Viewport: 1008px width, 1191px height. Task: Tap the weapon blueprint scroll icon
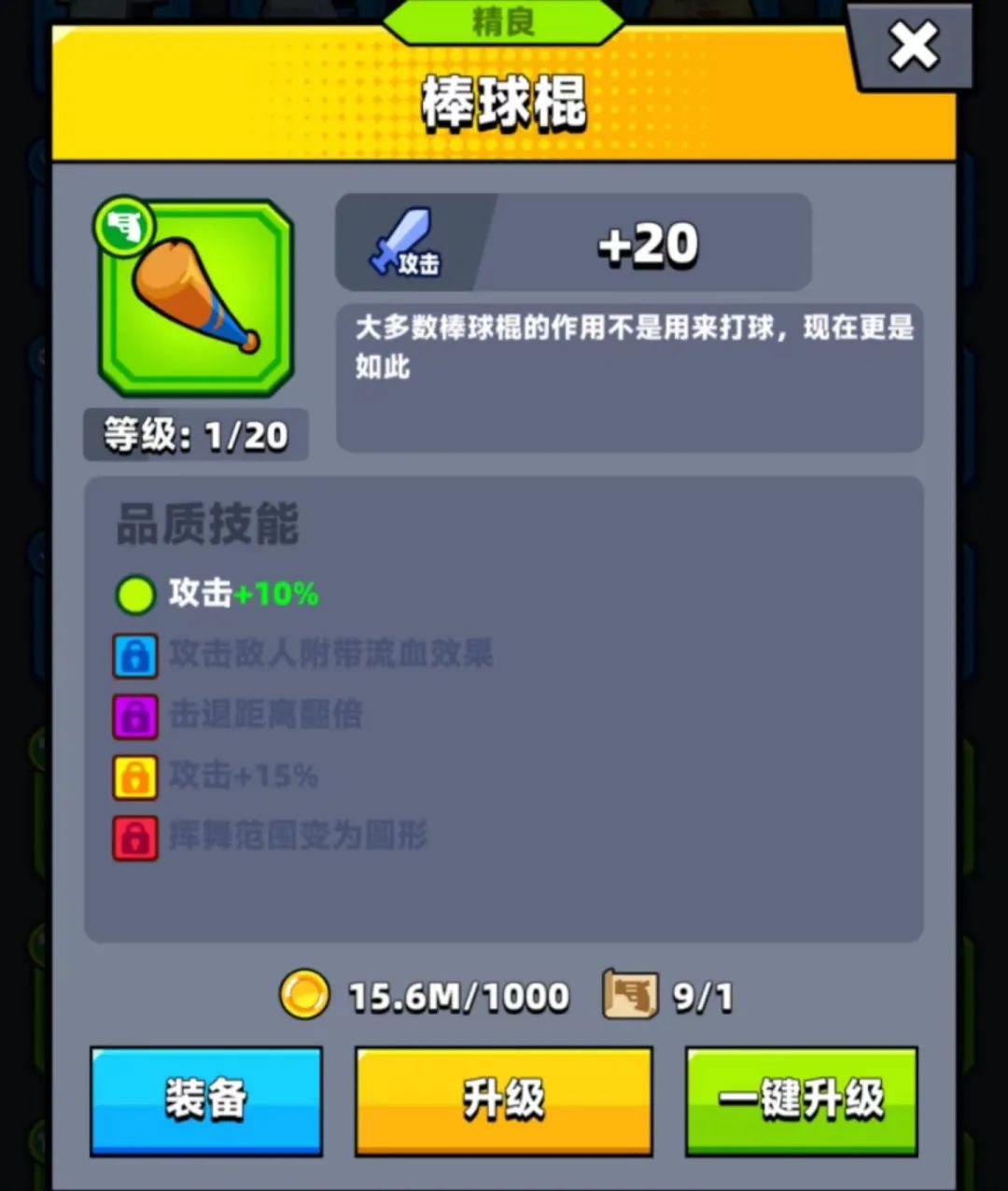click(631, 995)
